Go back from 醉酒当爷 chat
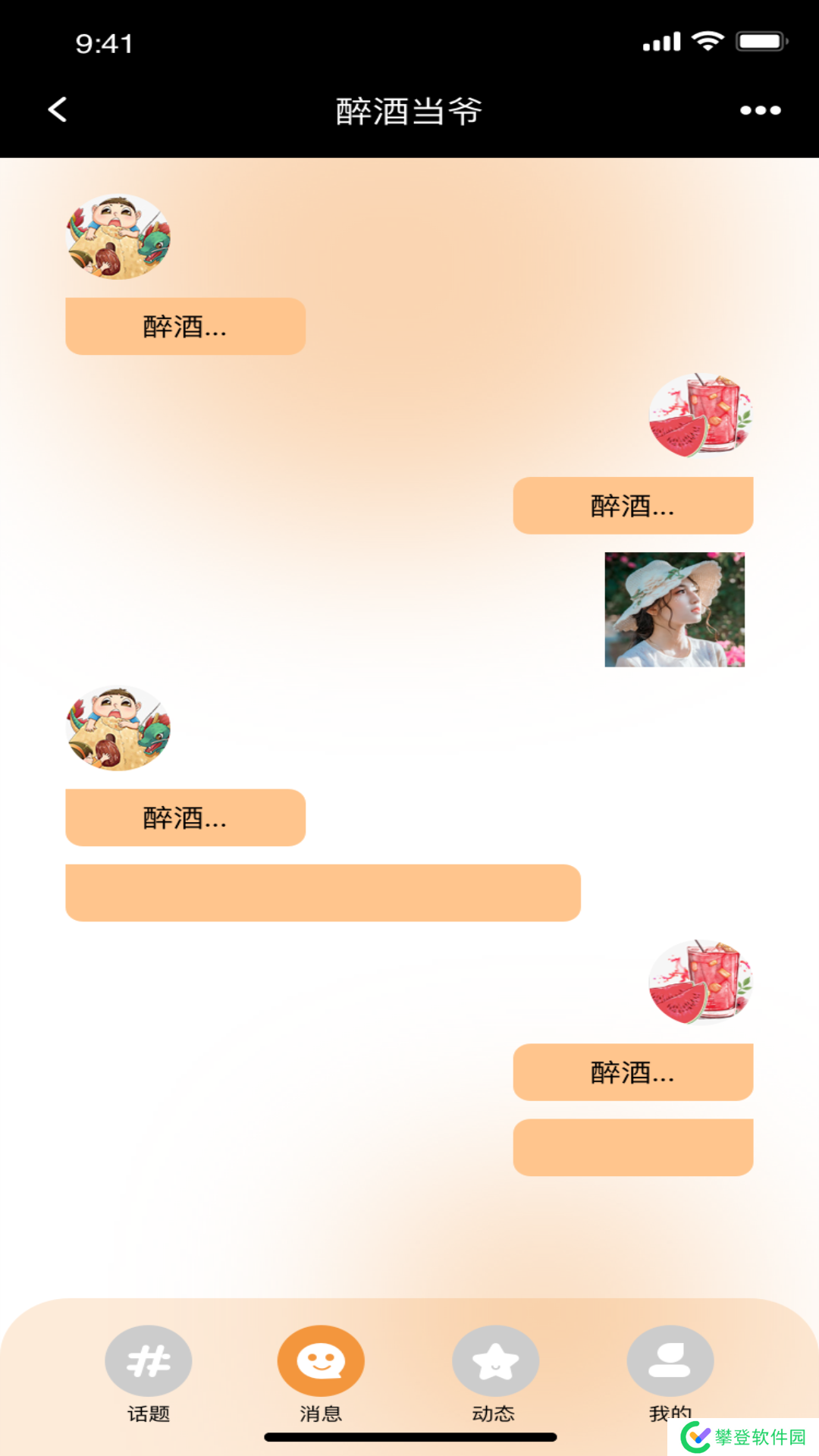Image resolution: width=819 pixels, height=1456 pixels. tap(58, 110)
